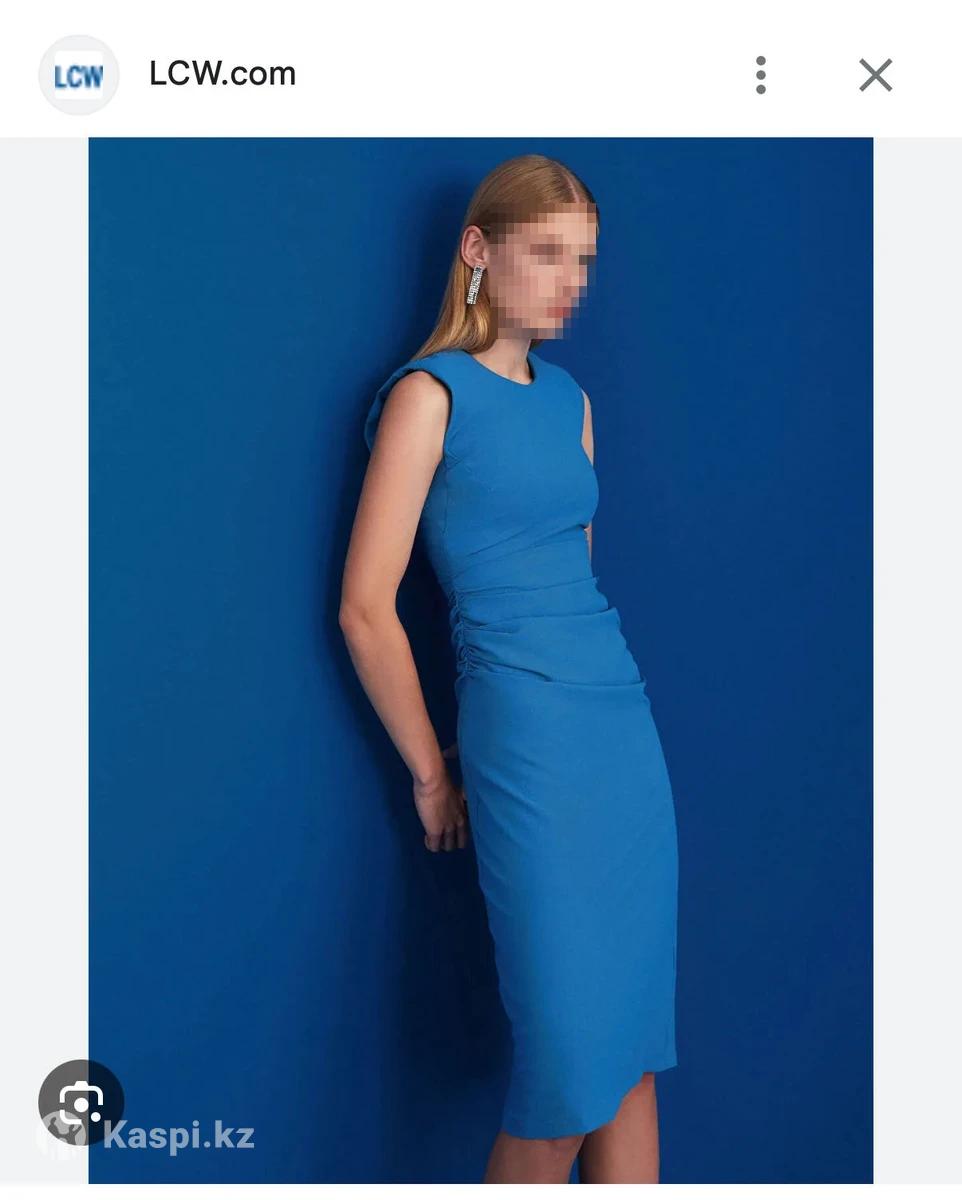Visit the LCW.com source site

[222, 74]
